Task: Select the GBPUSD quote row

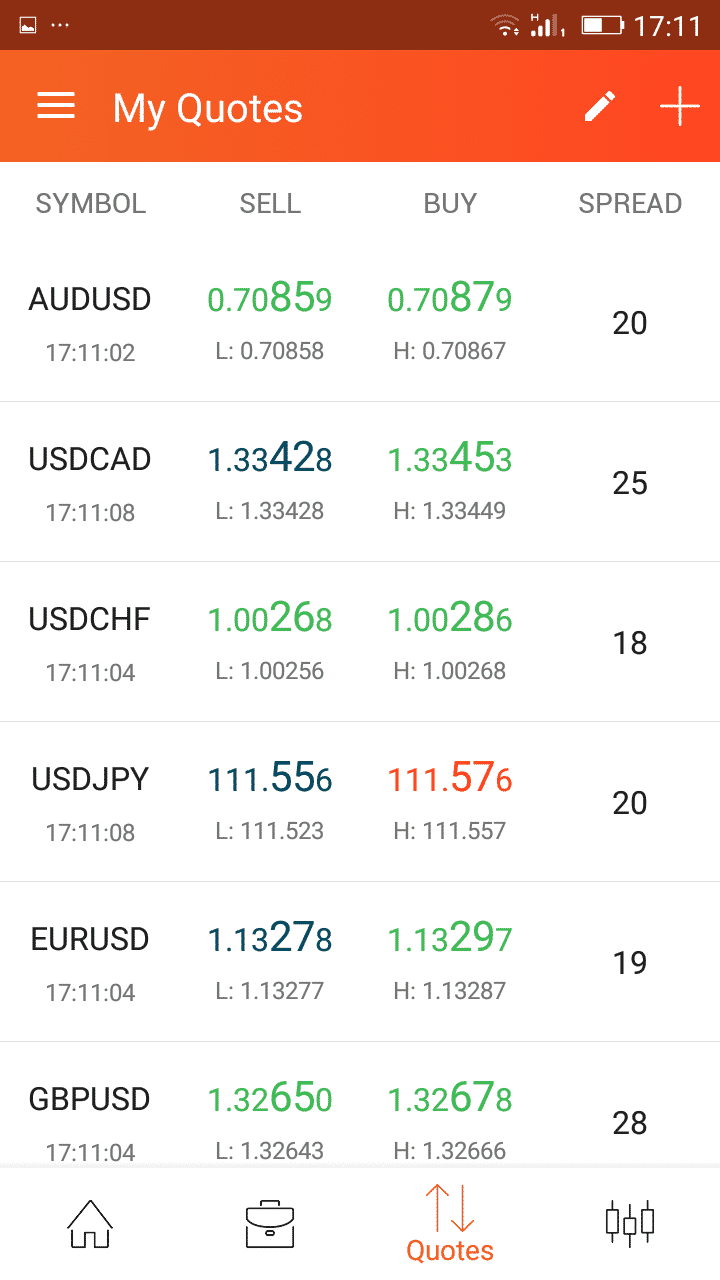Action: click(360, 1104)
